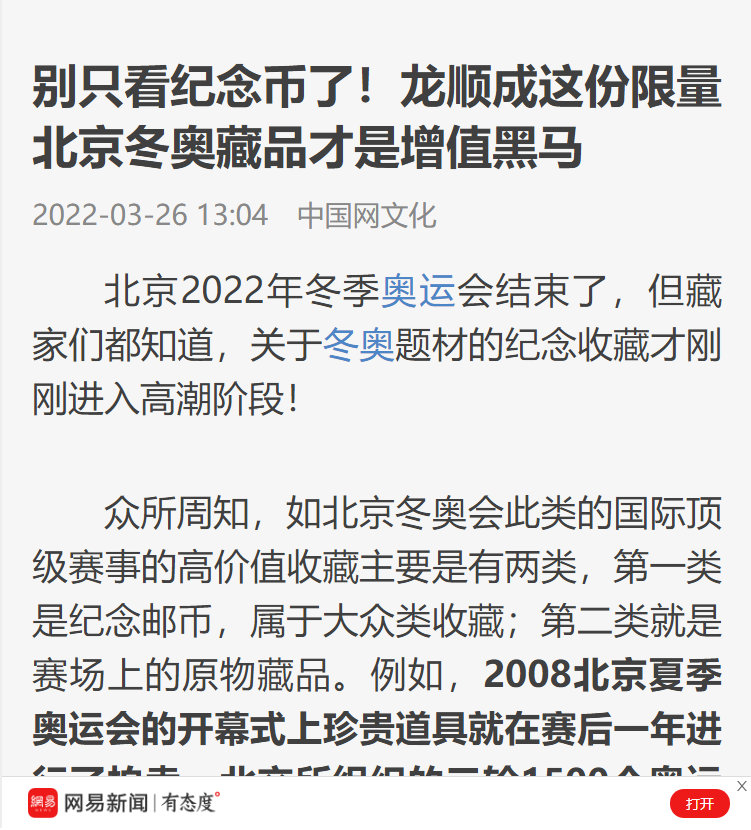
Task: Open the 冬奥 hyperlink in the text
Action: pos(359,347)
